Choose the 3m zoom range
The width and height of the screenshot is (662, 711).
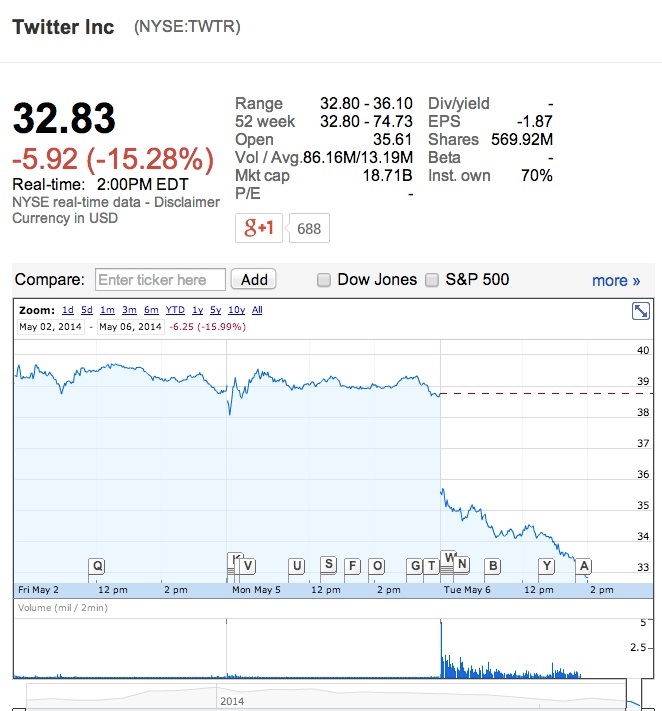pyautogui.click(x=129, y=310)
